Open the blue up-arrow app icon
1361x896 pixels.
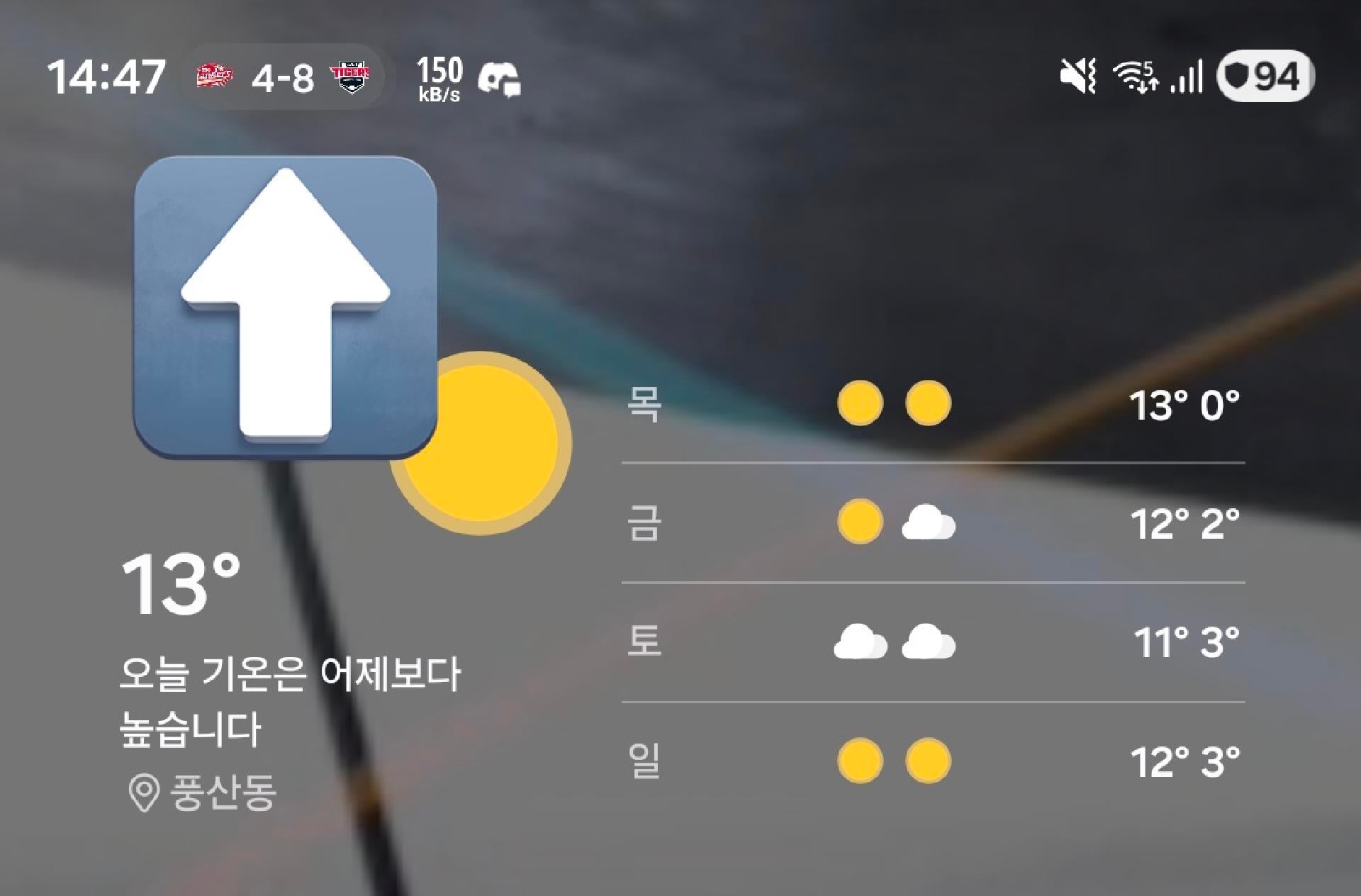pyautogui.click(x=285, y=307)
